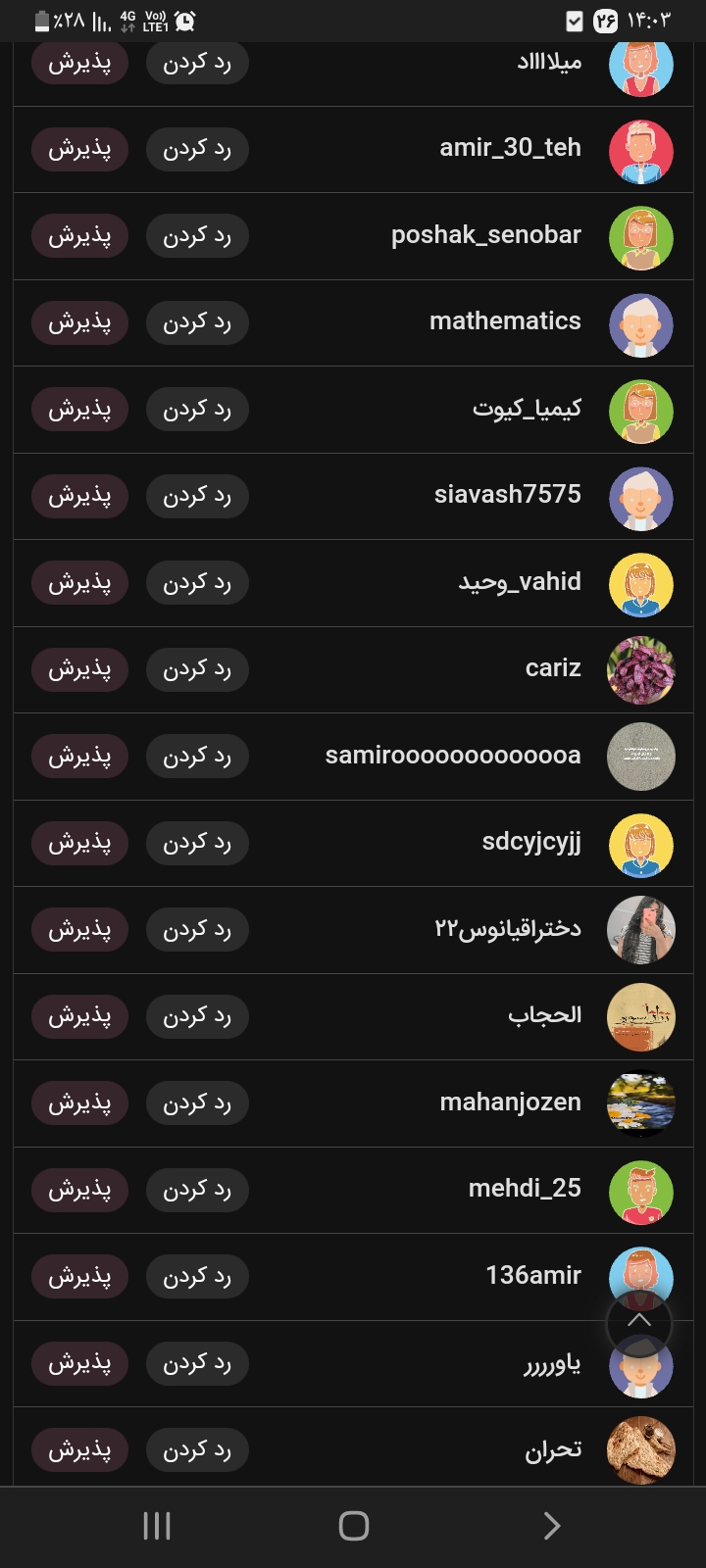View the profile picture of دختراقیانوس۲۲
The image size is (706, 1568).
click(641, 930)
